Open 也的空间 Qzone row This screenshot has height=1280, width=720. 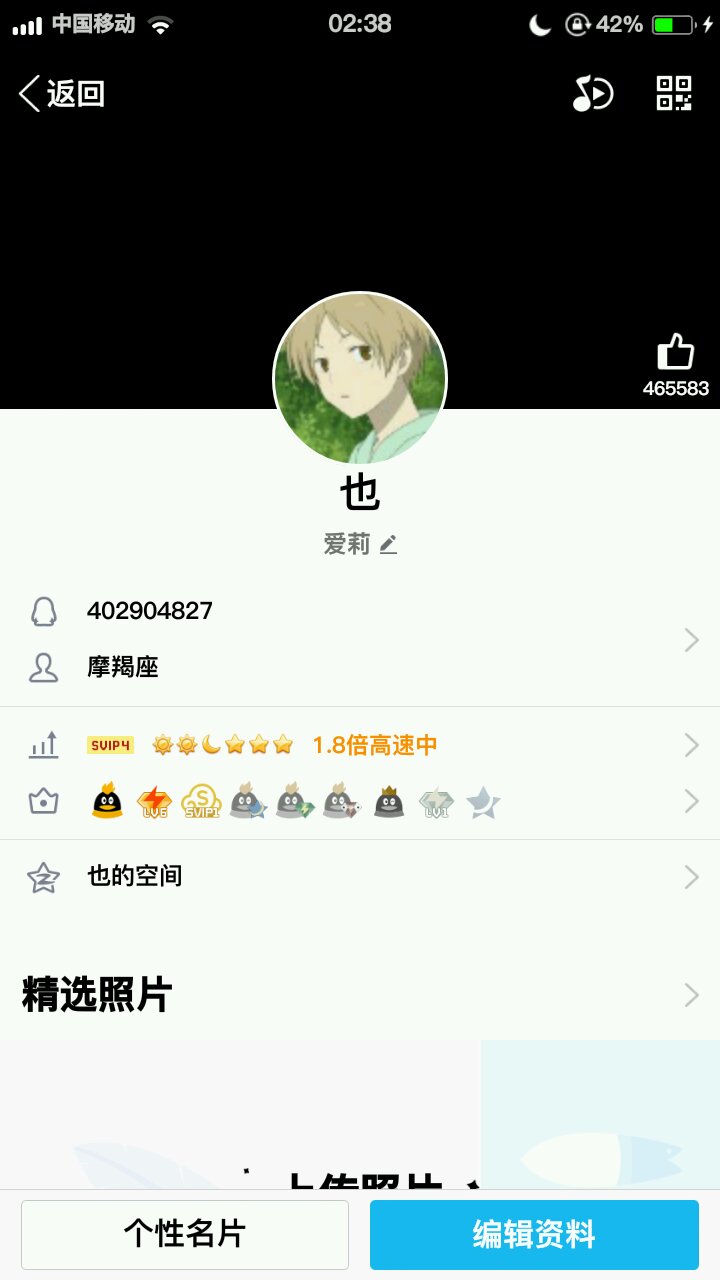click(x=360, y=877)
